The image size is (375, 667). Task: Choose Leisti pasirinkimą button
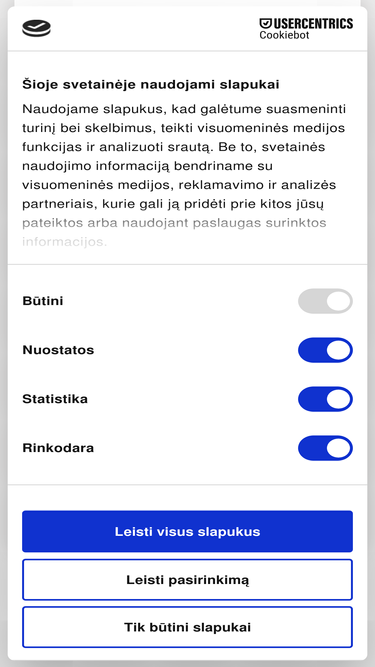188,579
